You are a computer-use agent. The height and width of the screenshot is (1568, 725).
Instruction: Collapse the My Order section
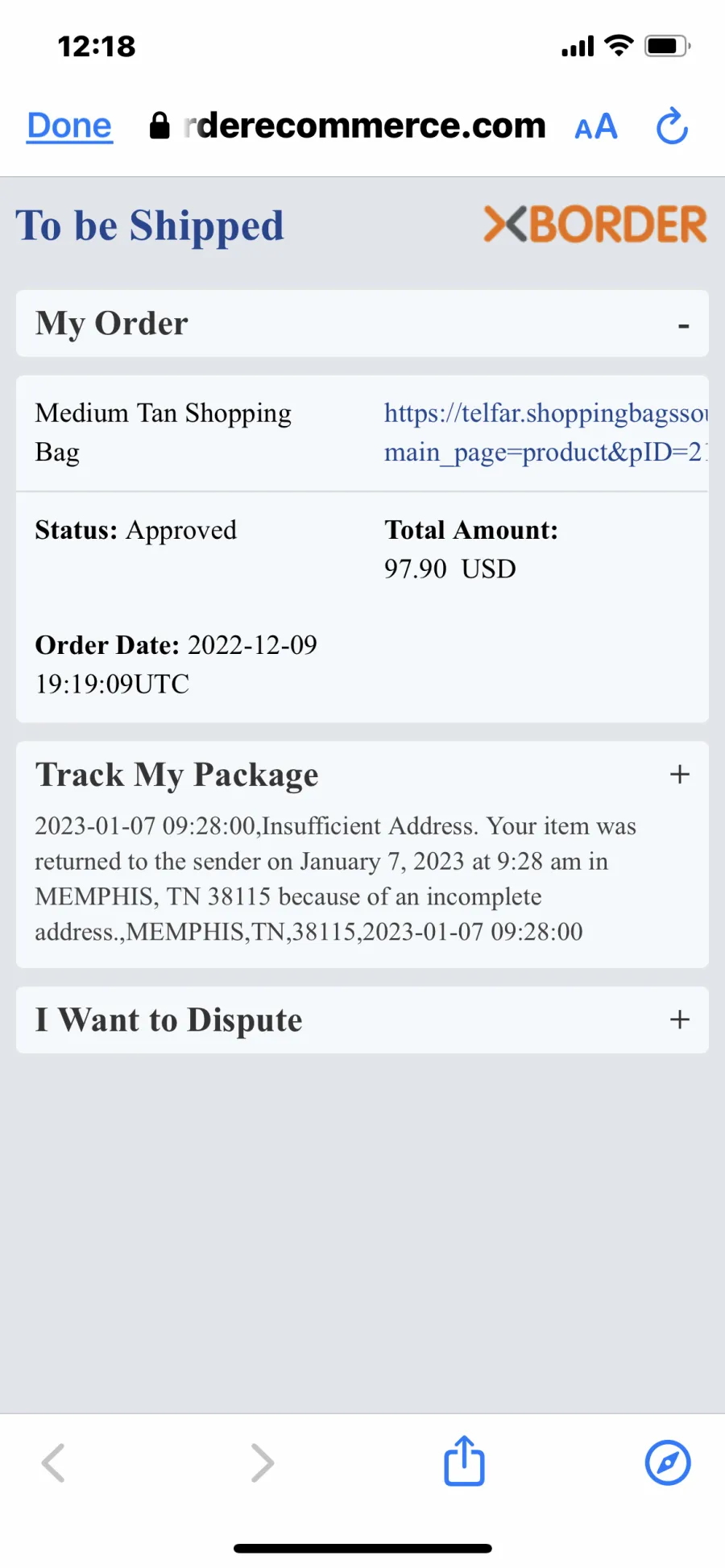(683, 325)
